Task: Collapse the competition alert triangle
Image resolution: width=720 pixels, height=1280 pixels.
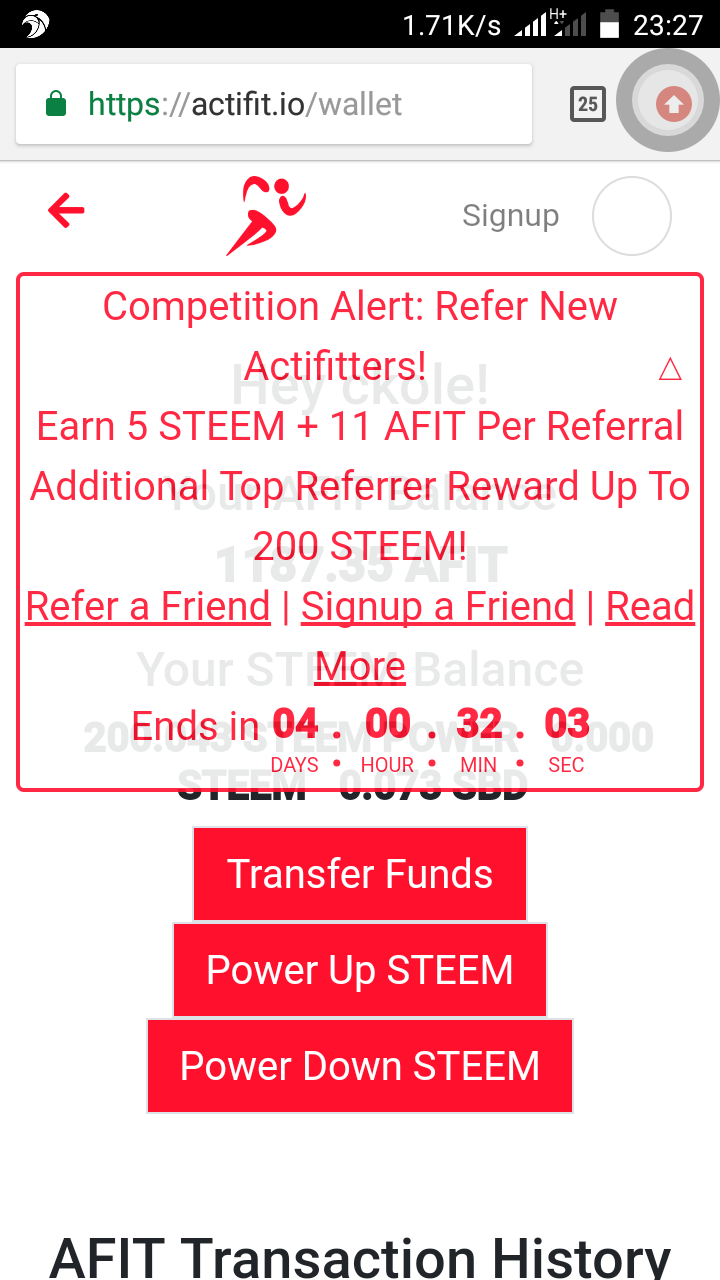Action: [670, 369]
